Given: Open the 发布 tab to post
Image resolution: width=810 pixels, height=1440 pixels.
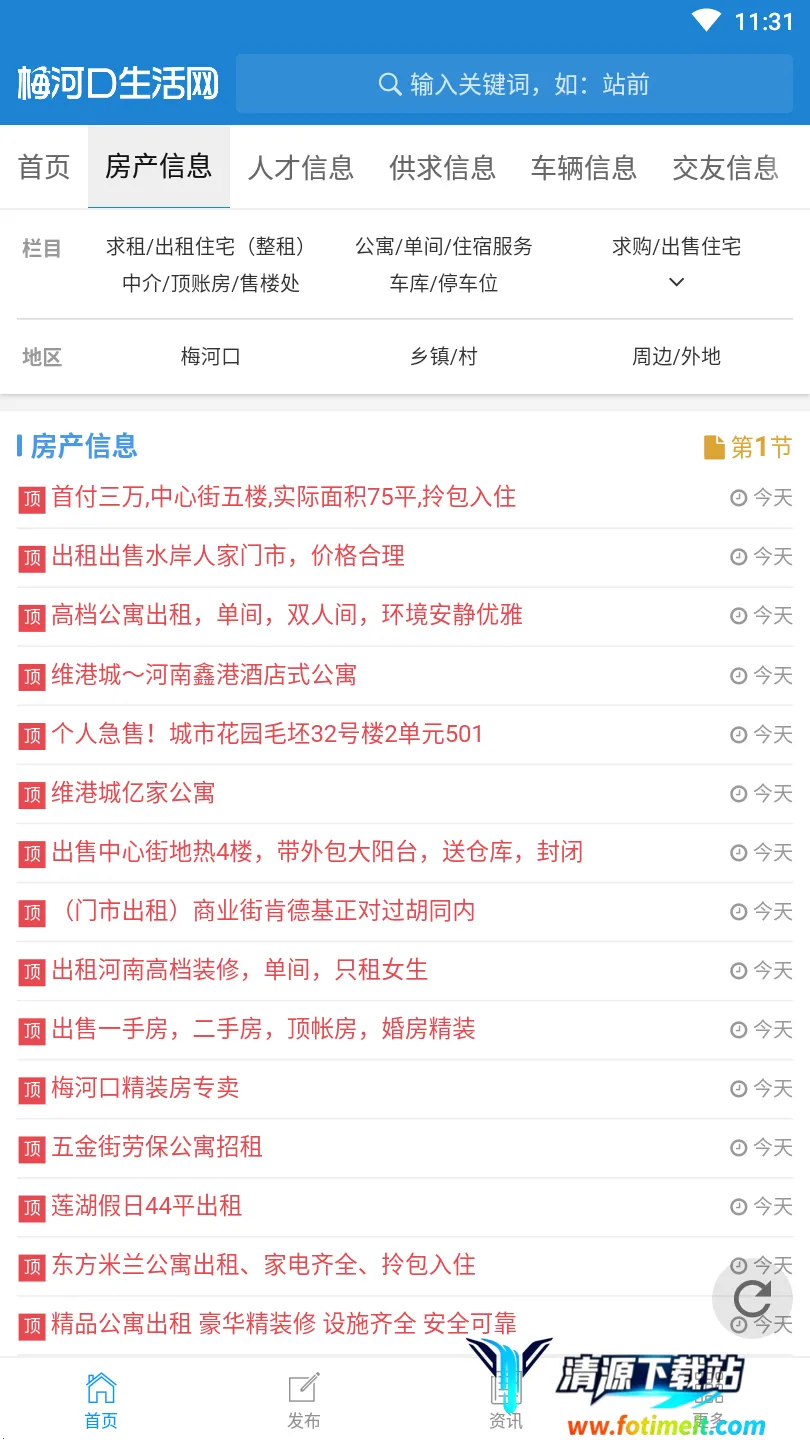Looking at the screenshot, I should [x=304, y=1399].
